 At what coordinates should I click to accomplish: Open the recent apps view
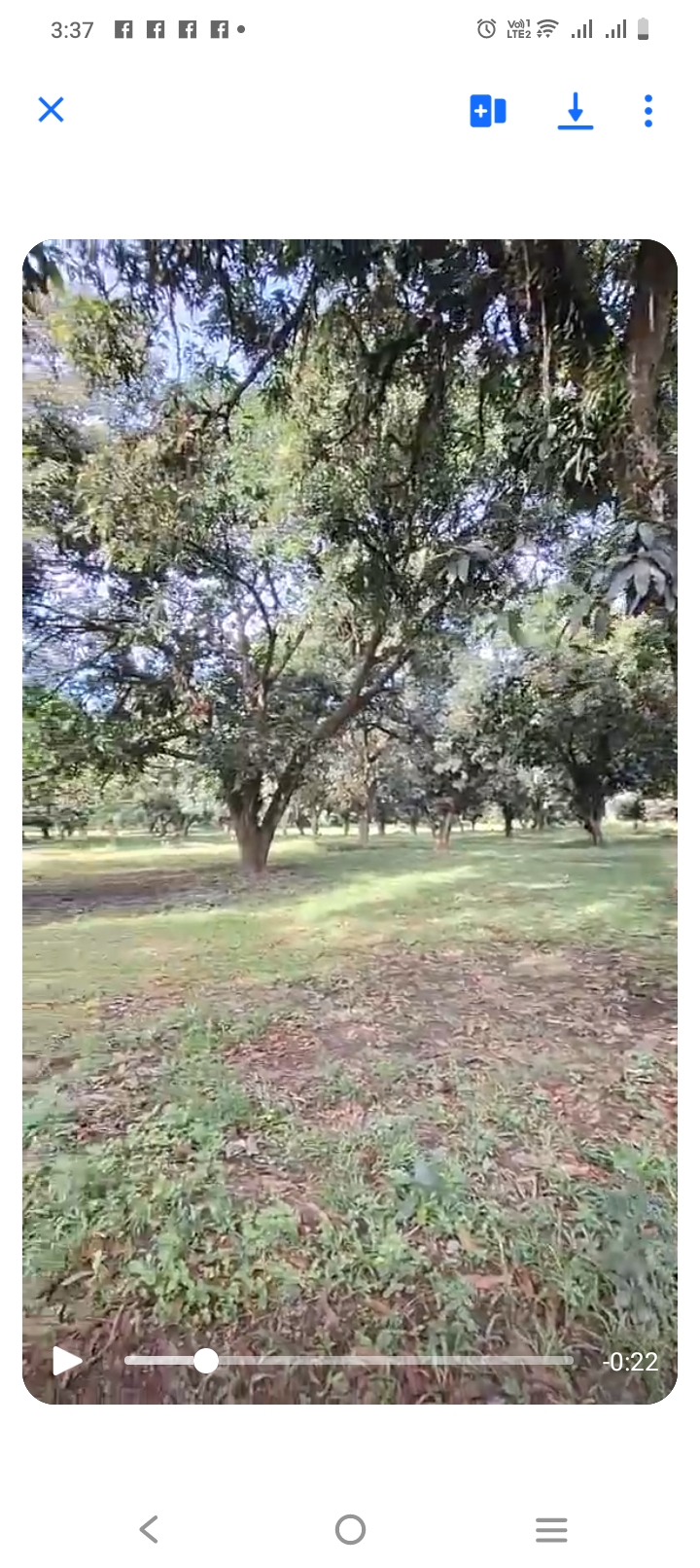point(550,1529)
